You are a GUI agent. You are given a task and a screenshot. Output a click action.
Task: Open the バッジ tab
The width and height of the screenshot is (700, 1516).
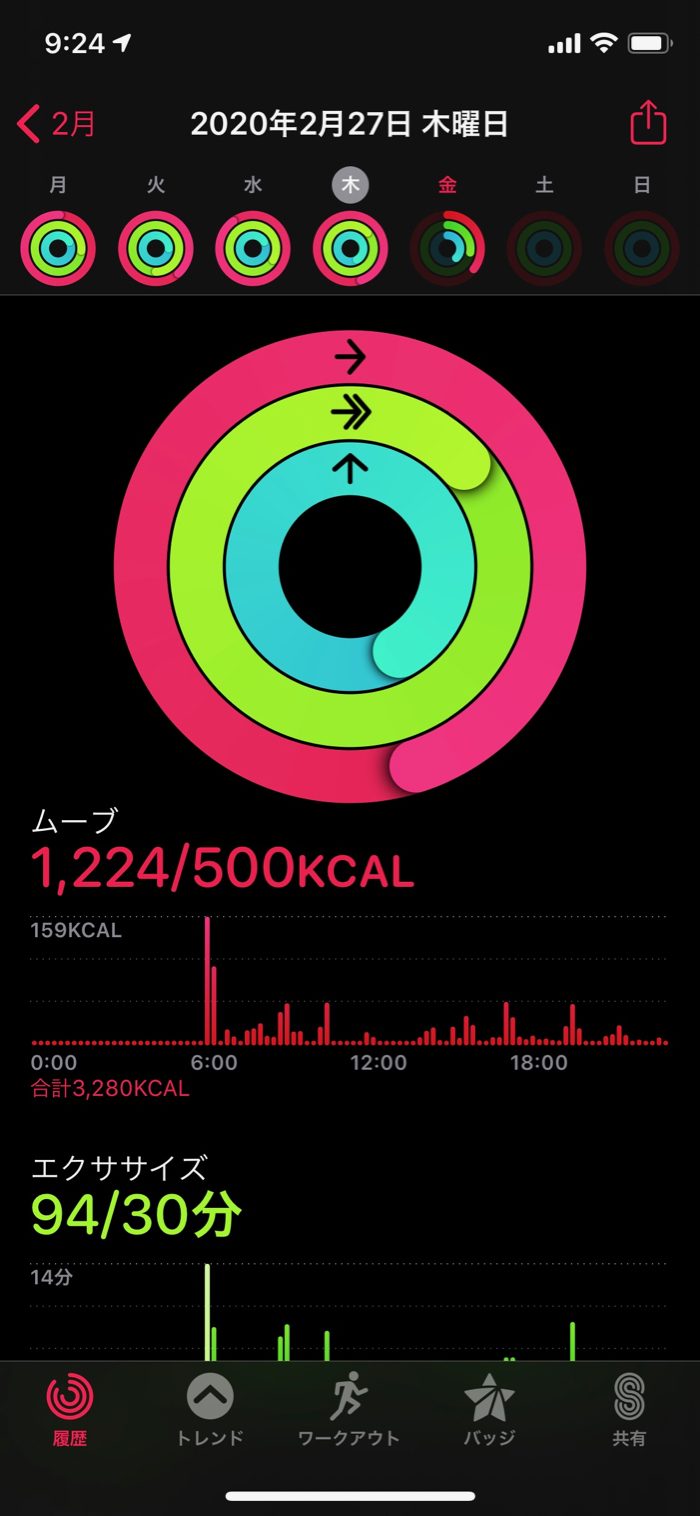(x=489, y=1410)
